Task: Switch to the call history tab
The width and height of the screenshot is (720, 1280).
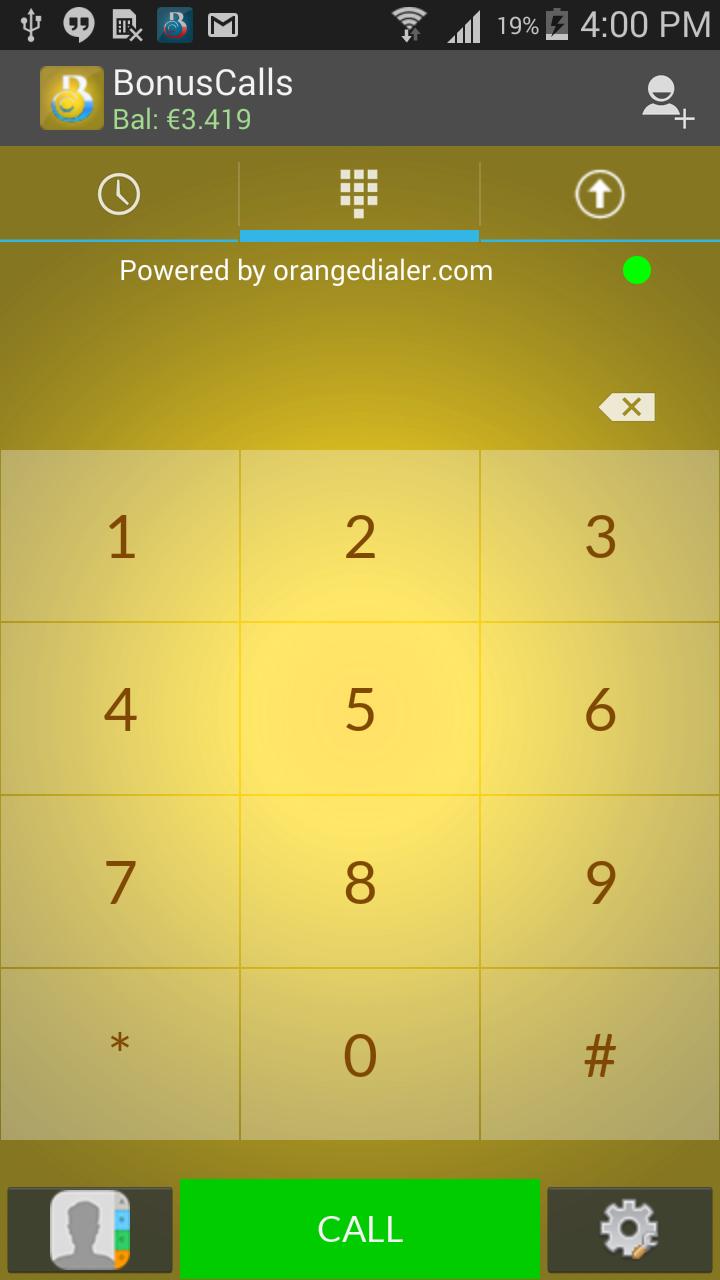Action: [x=119, y=194]
